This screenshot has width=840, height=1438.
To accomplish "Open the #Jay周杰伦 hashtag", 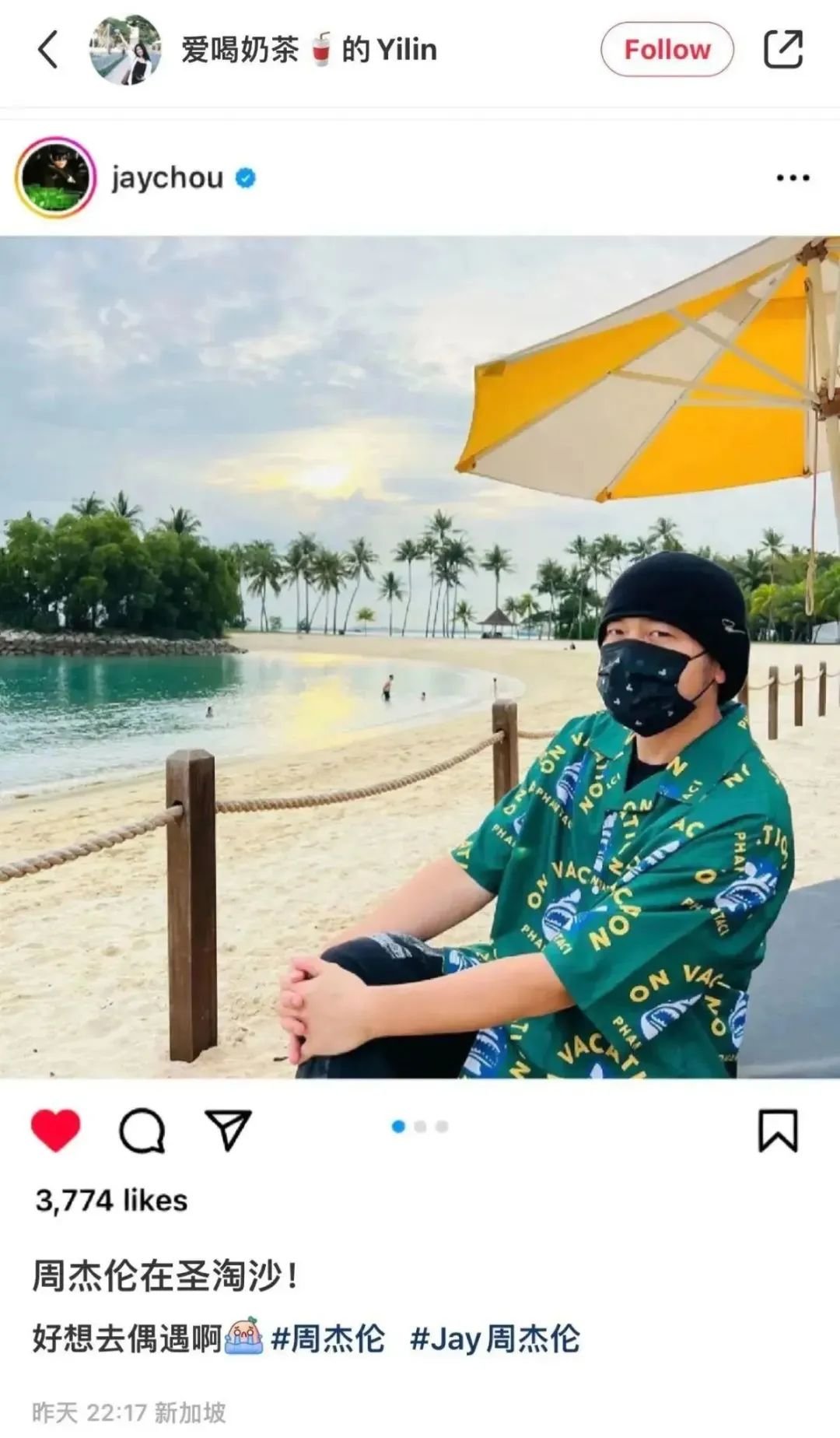I will point(495,1338).
